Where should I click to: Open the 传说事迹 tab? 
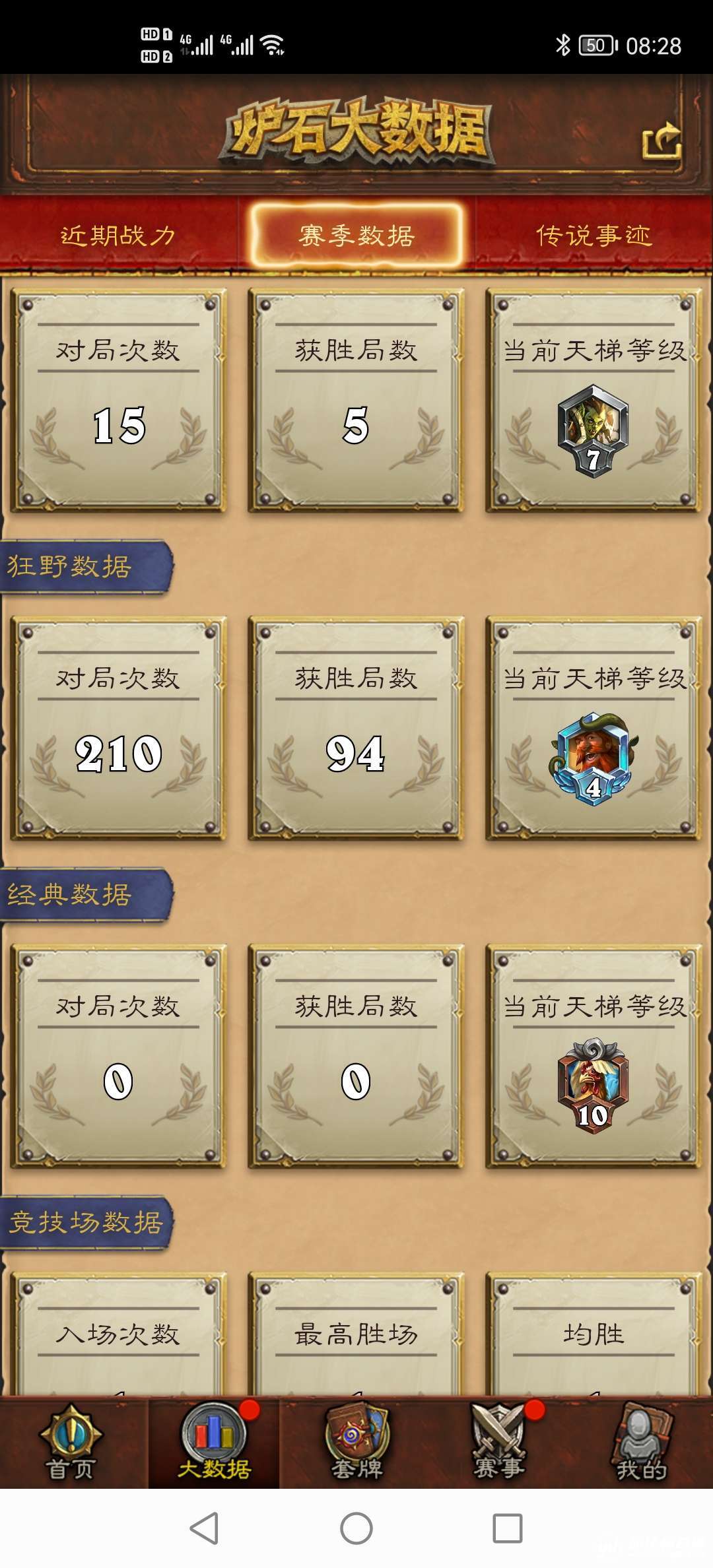(594, 236)
